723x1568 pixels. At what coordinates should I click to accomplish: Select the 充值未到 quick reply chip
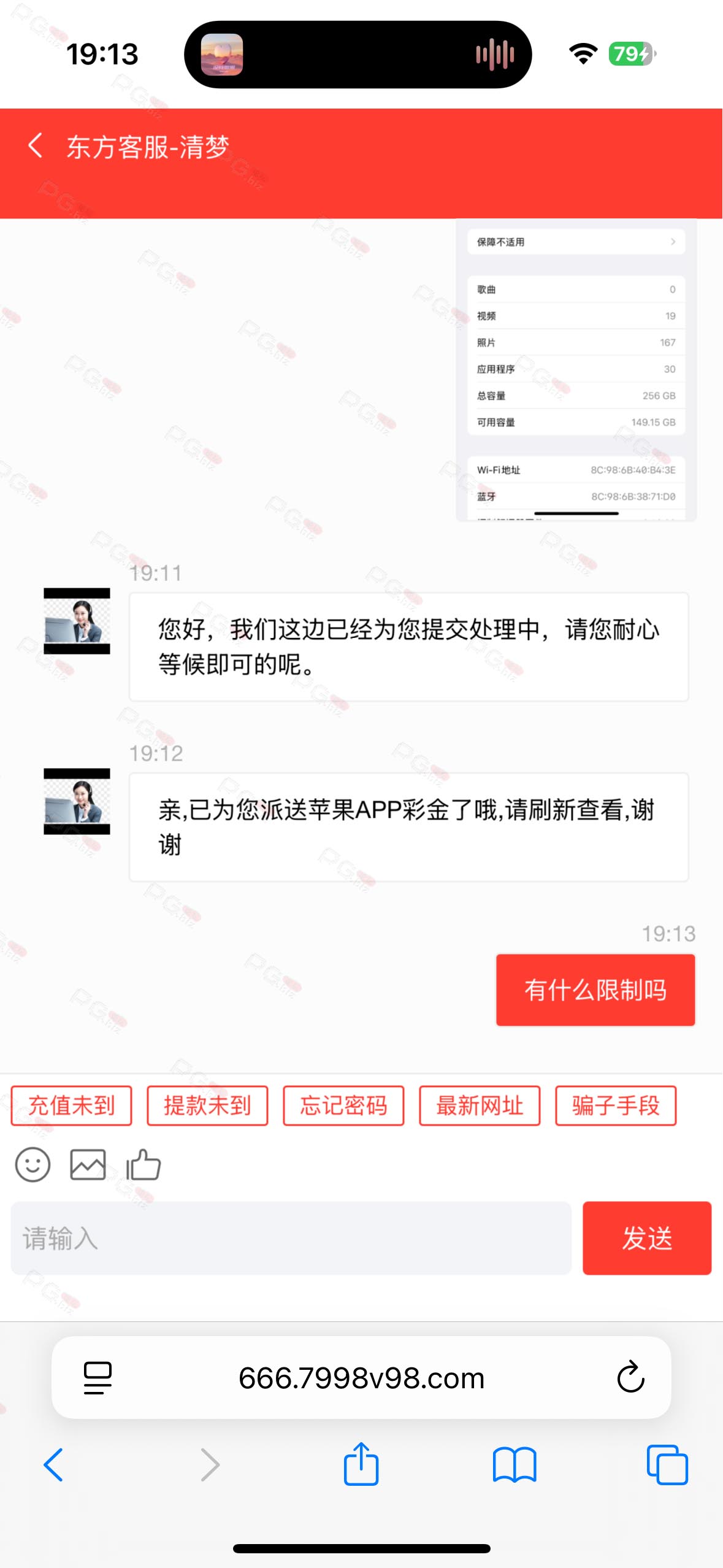tap(72, 1105)
